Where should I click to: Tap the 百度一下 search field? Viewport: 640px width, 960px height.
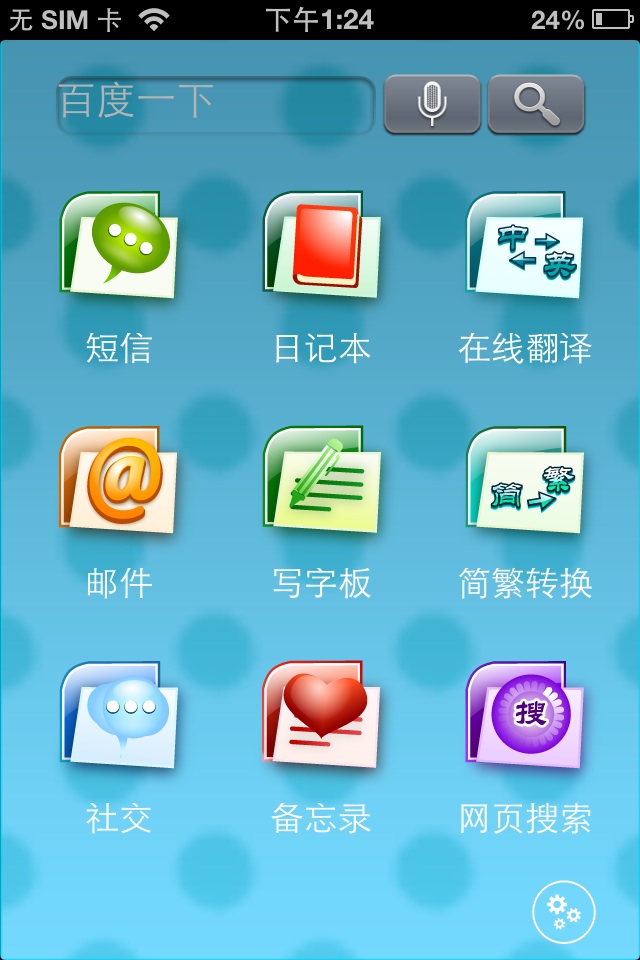pos(215,103)
